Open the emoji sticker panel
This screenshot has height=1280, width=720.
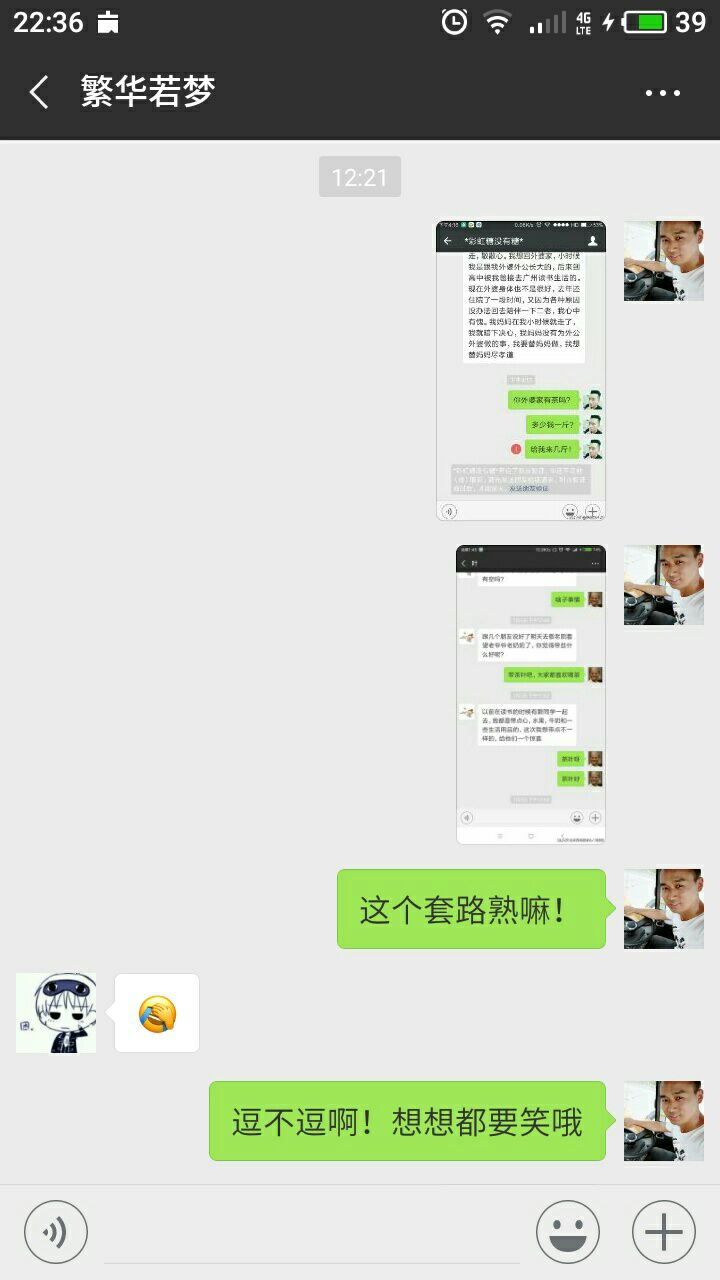(x=568, y=1232)
